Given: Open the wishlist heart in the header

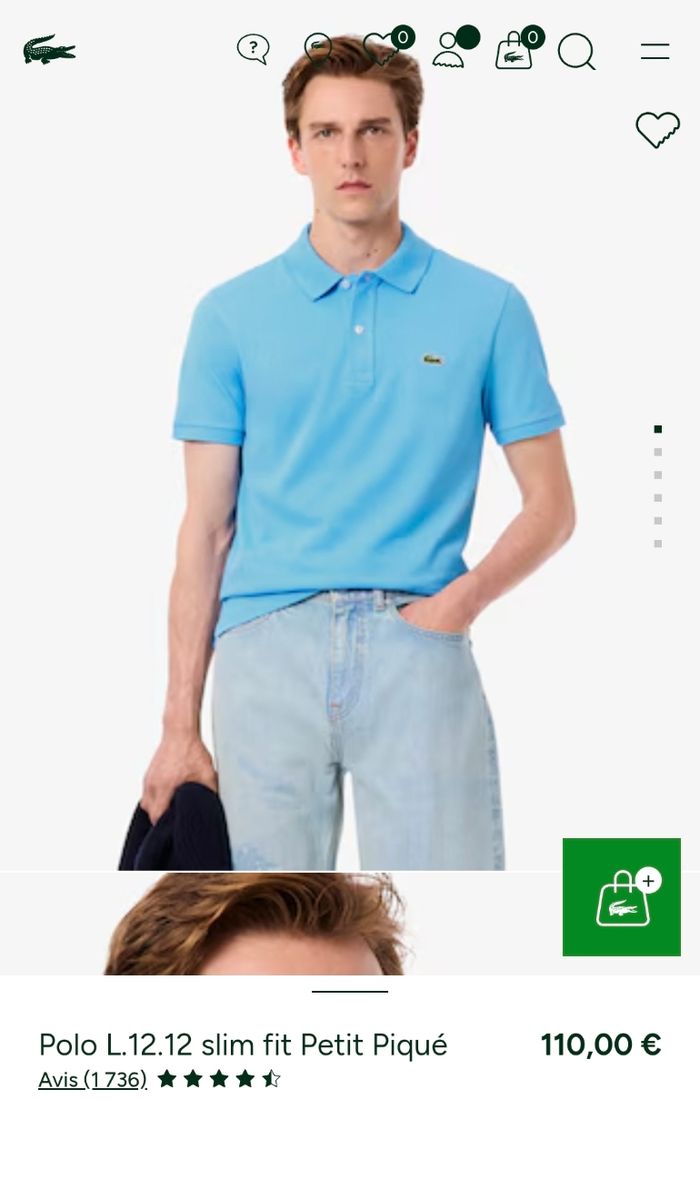Looking at the screenshot, I should [x=381, y=48].
